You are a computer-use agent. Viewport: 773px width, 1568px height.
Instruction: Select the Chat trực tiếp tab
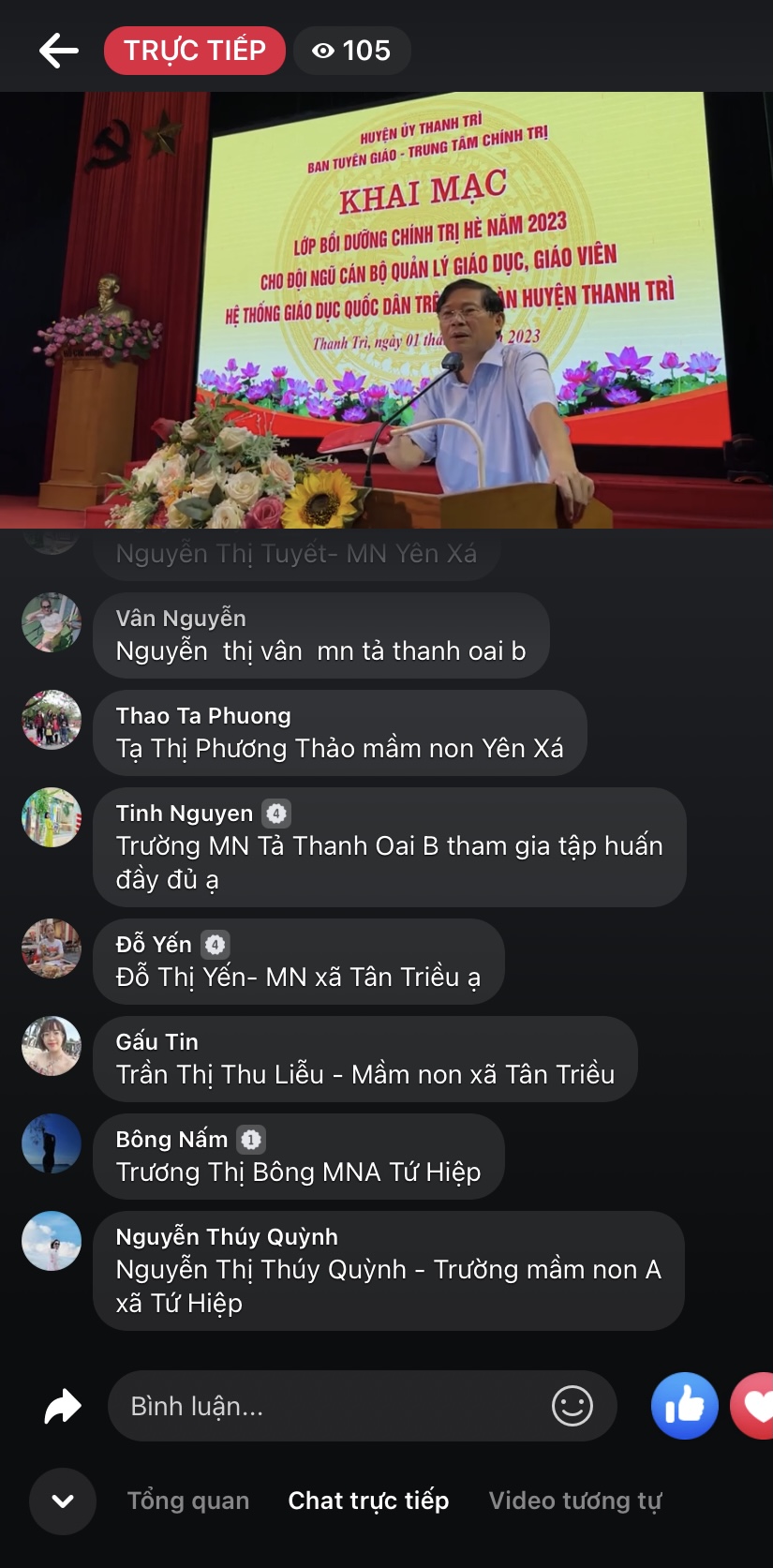pyautogui.click(x=368, y=1501)
